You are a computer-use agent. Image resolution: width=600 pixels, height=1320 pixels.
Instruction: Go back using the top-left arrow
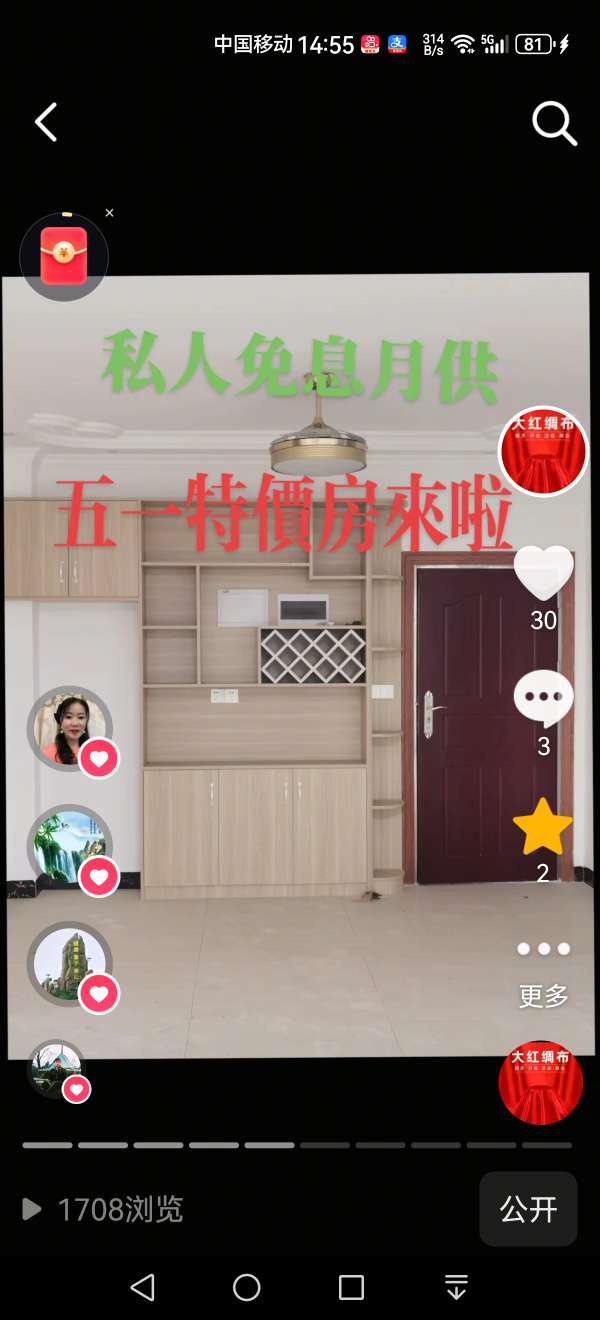tap(46, 123)
